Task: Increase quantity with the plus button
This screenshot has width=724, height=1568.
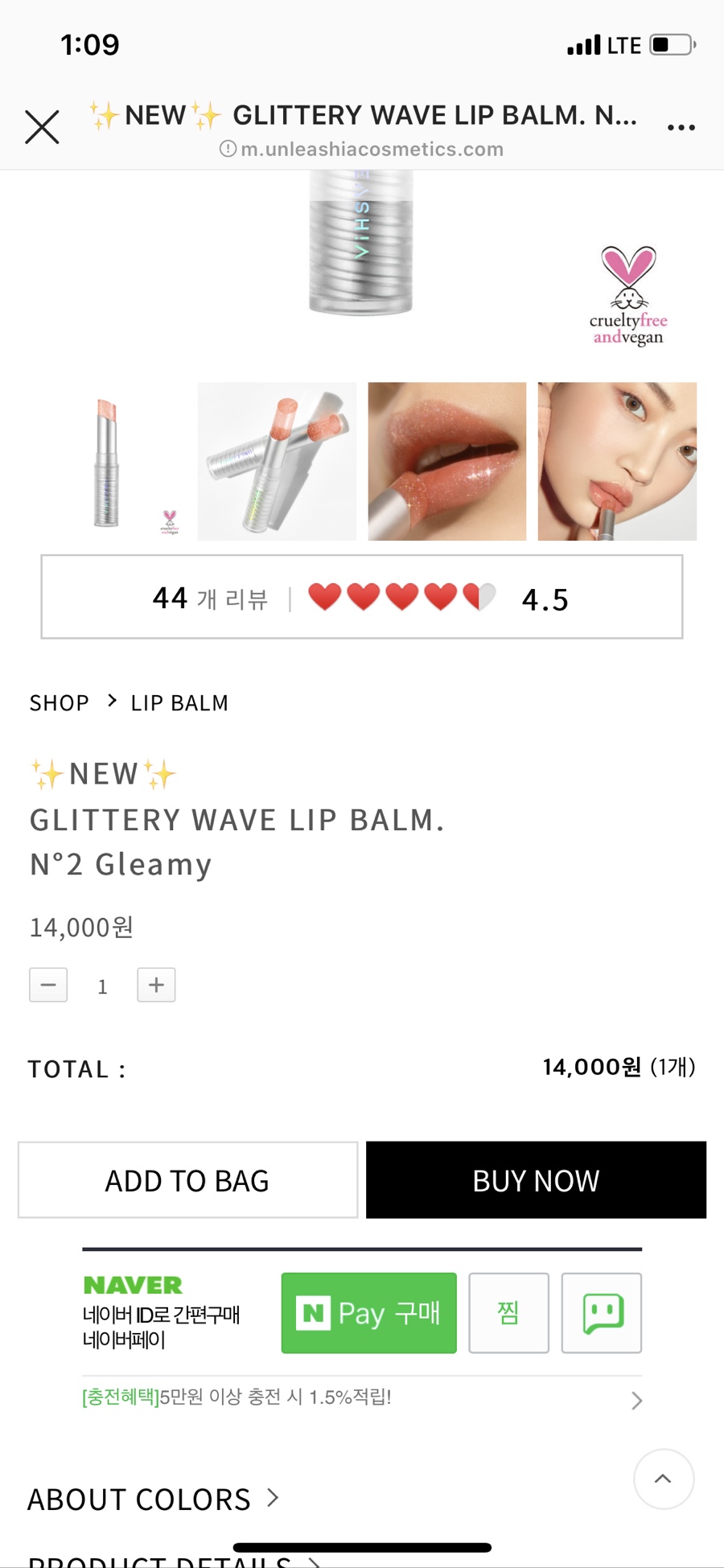Action: [156, 985]
